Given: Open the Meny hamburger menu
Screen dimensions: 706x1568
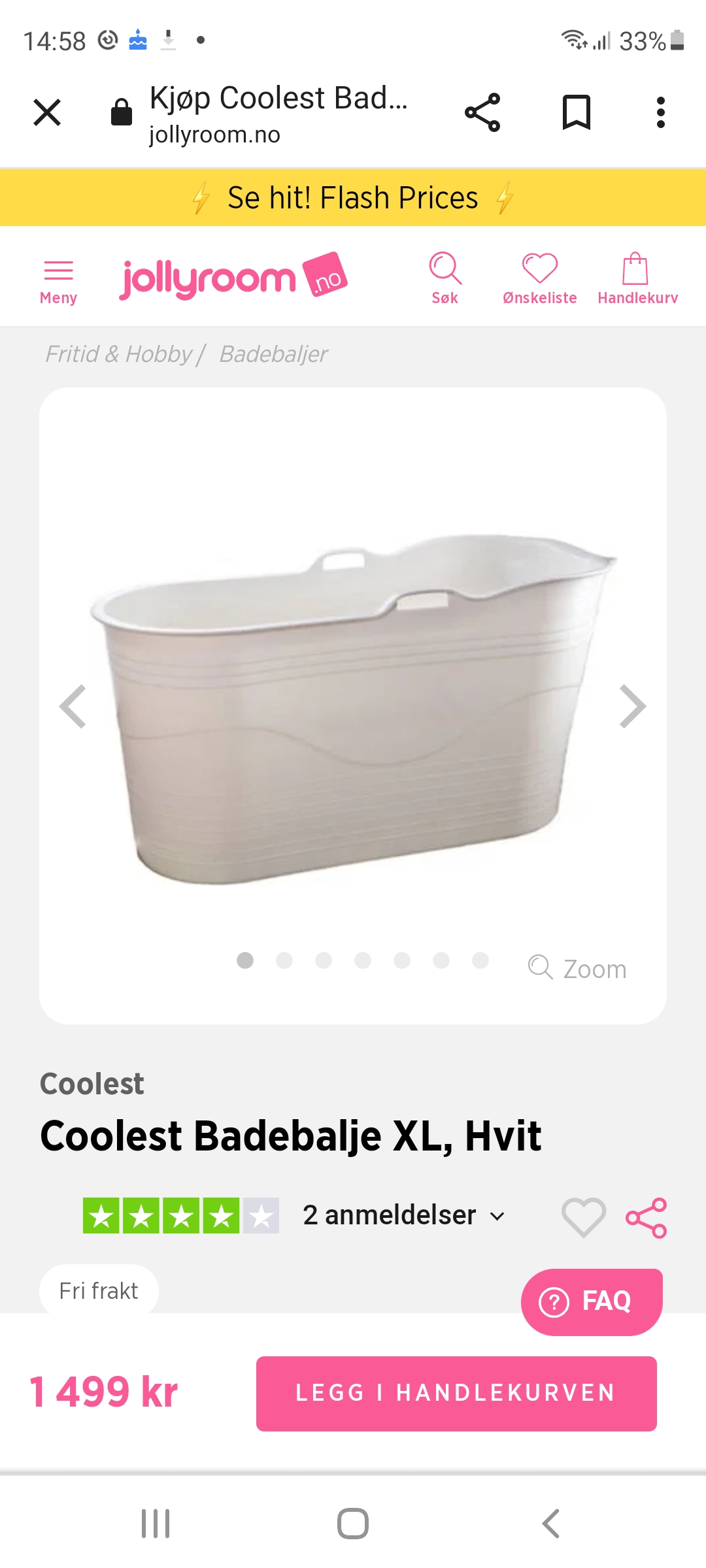Looking at the screenshot, I should tap(58, 281).
